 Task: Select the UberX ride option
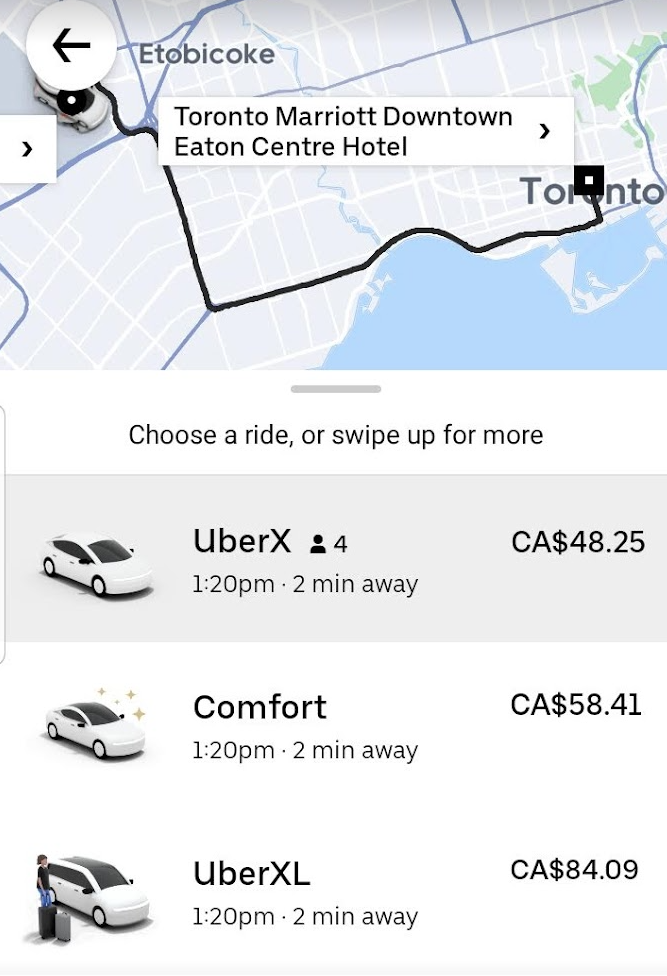333,558
